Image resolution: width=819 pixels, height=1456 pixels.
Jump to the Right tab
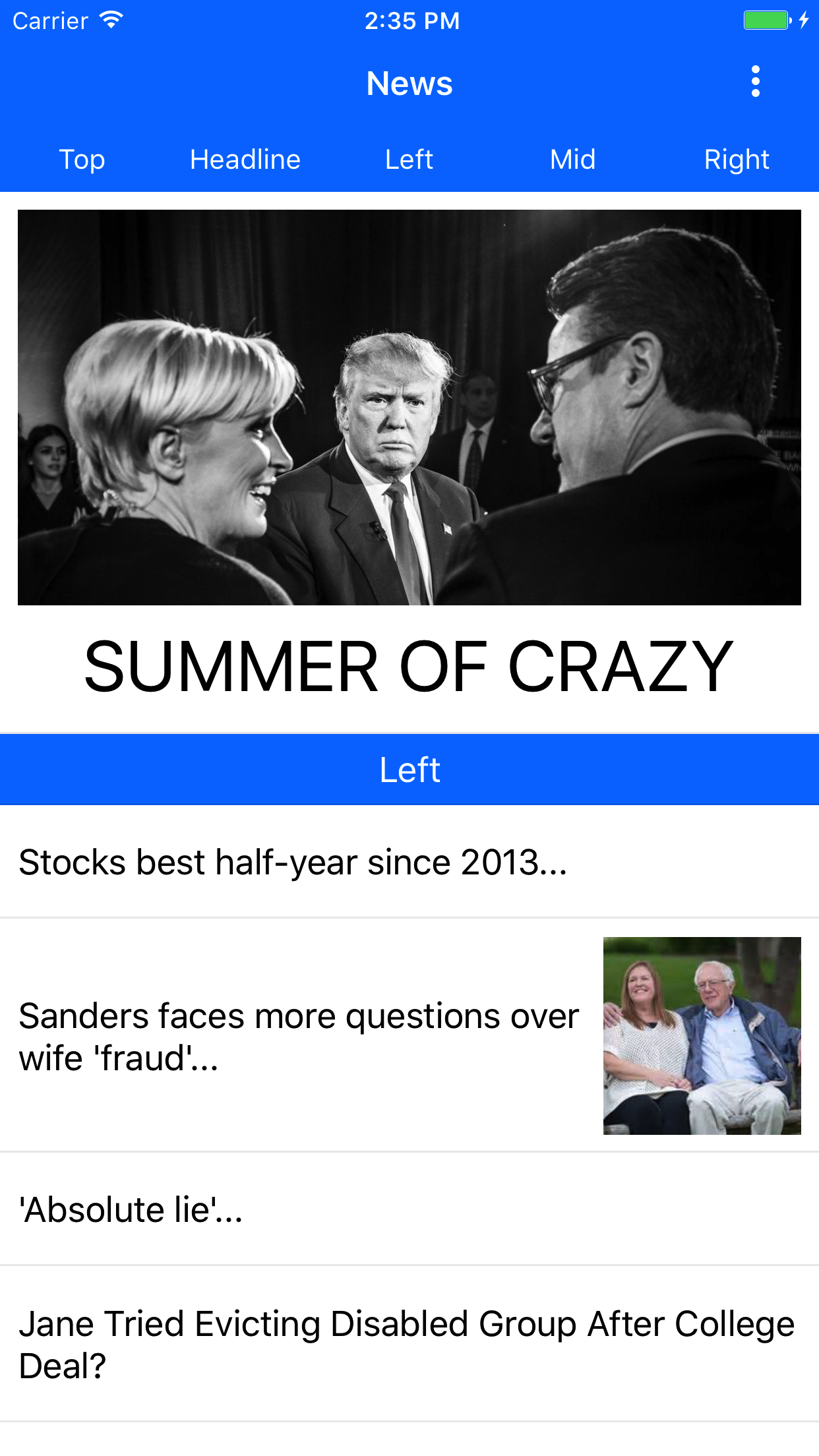click(x=736, y=160)
